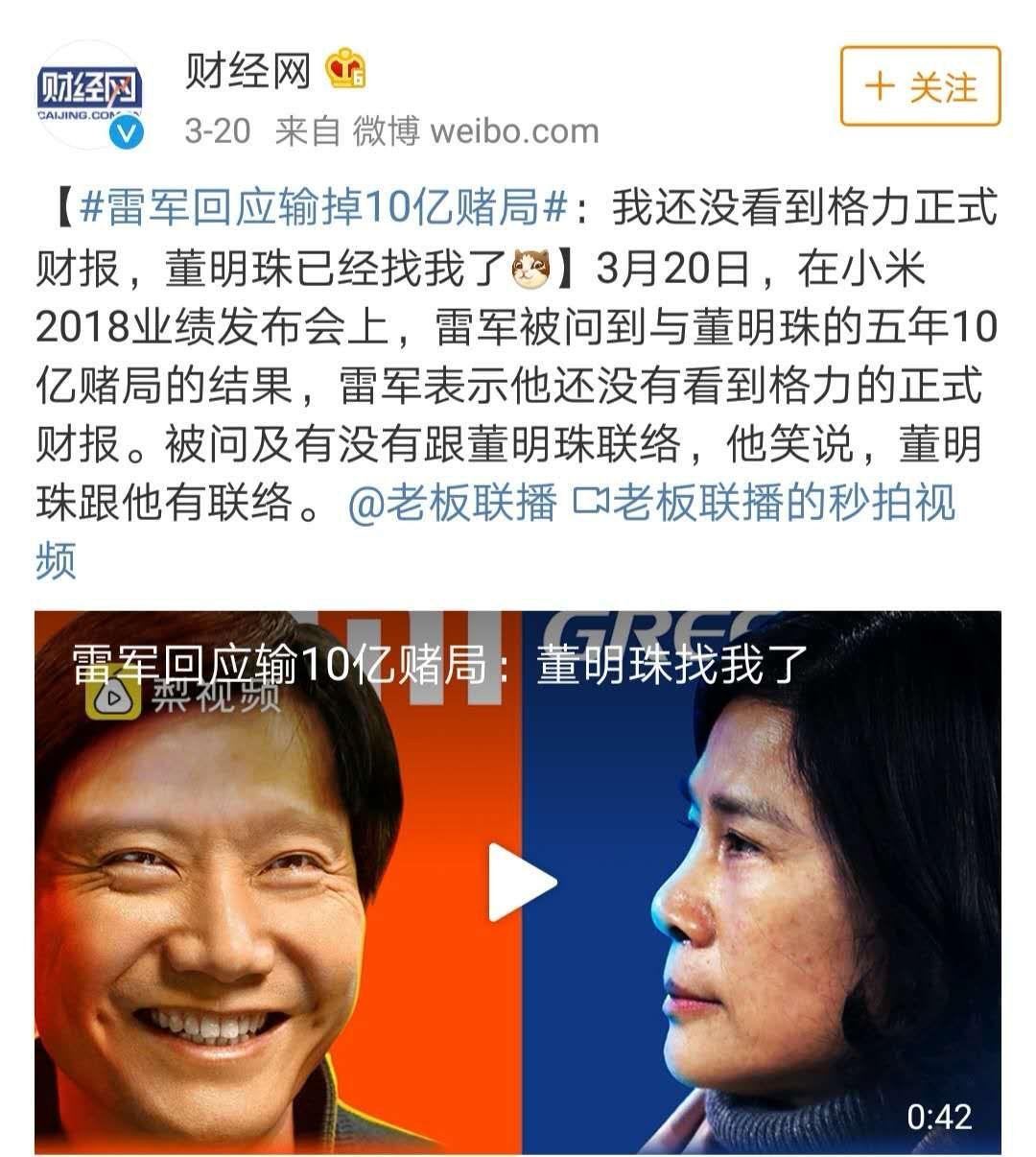Open the @老板联播 mention
Screen dimensions: 1036x1157
coord(451,504)
